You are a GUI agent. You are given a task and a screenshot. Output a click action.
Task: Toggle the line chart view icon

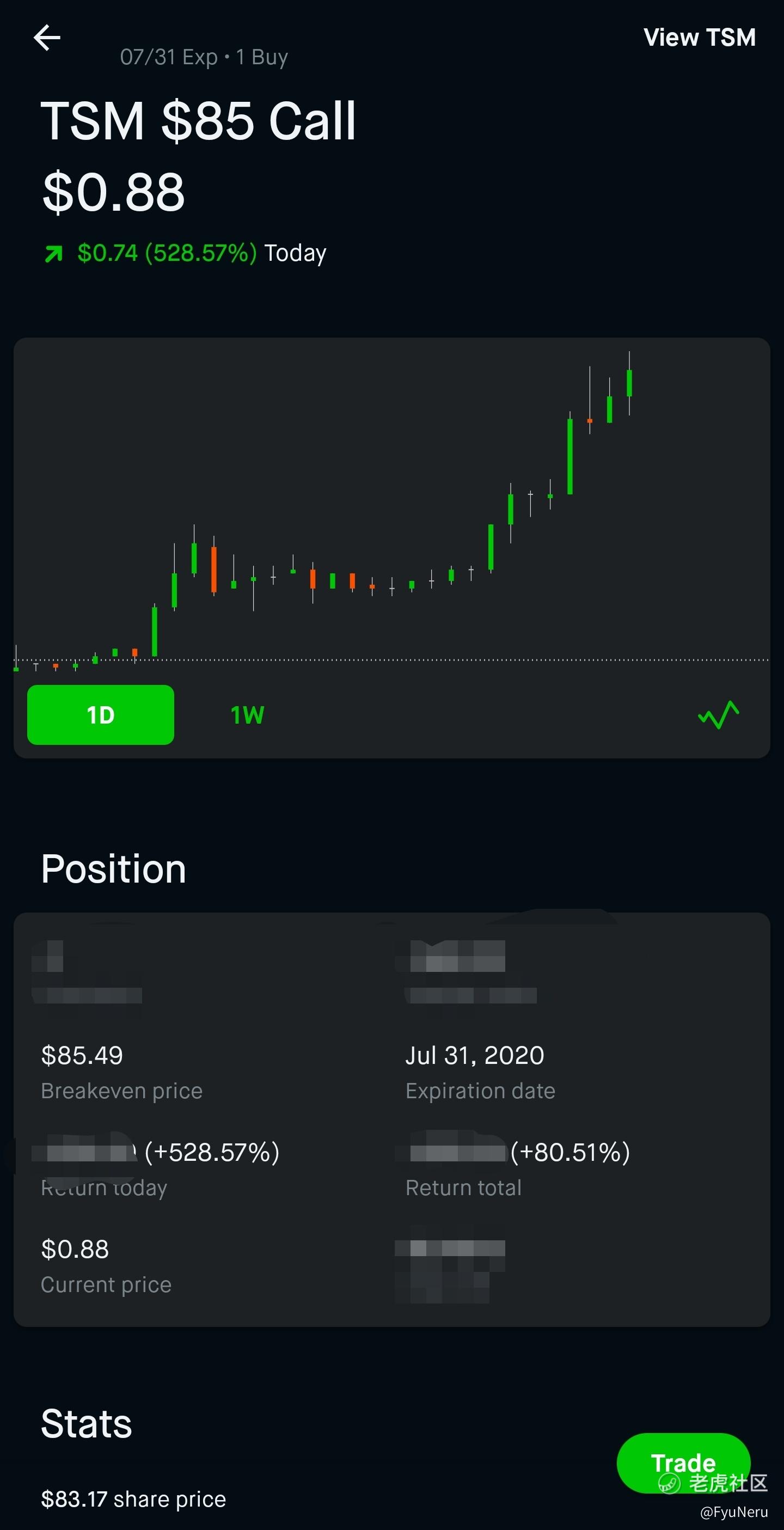point(718,714)
